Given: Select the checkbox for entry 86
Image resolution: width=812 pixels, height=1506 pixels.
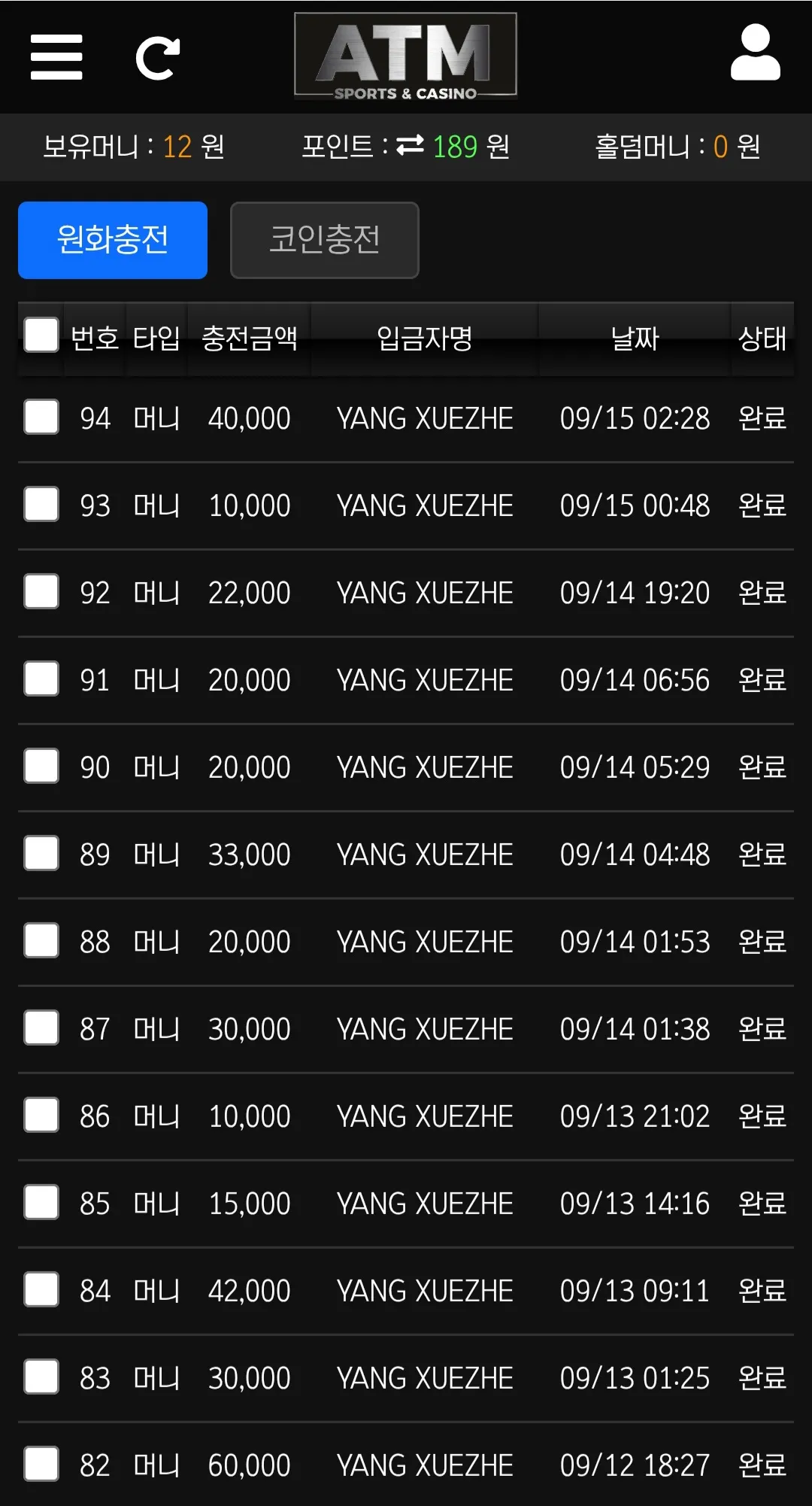Looking at the screenshot, I should [41, 1115].
